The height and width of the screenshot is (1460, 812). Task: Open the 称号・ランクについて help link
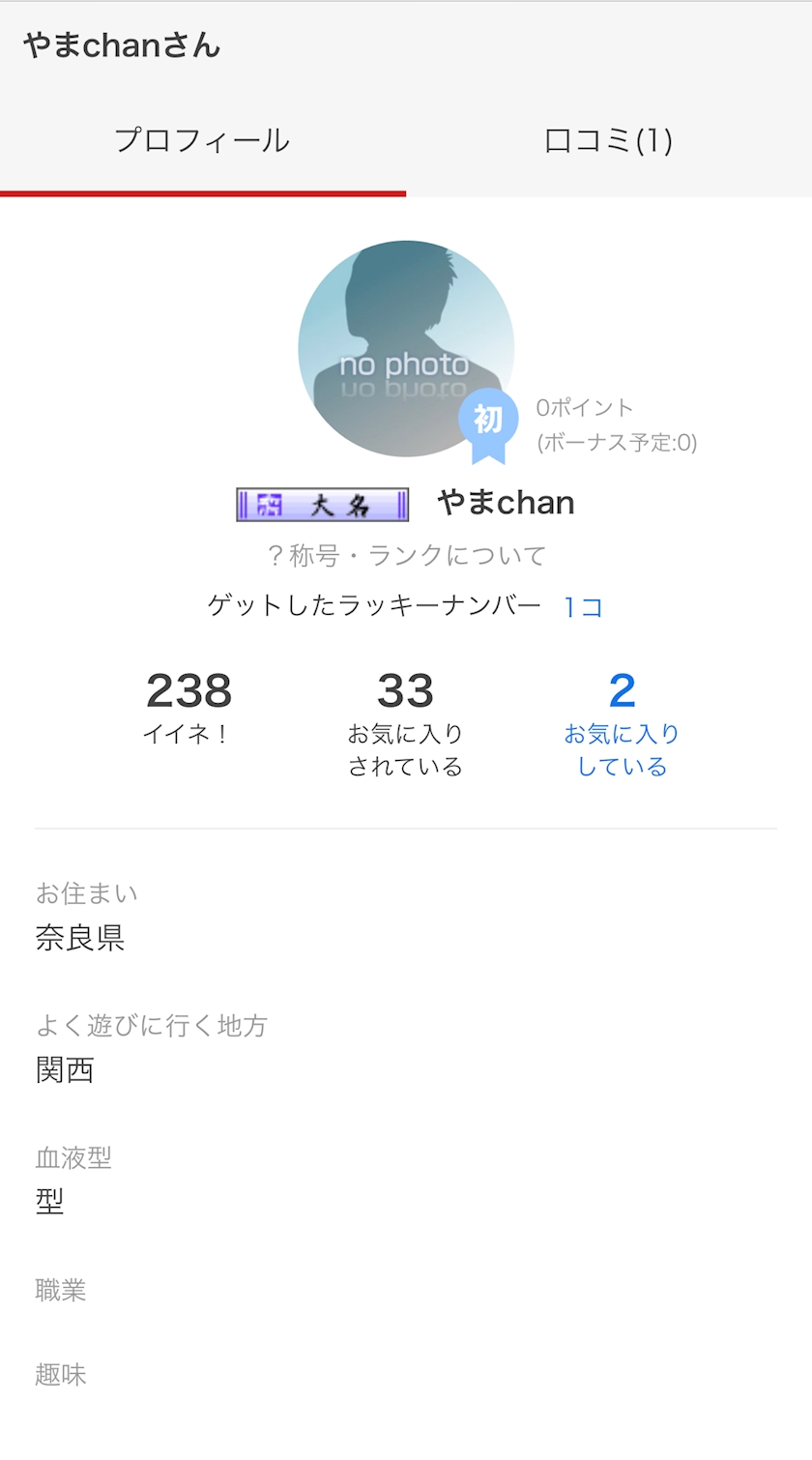coord(406,555)
